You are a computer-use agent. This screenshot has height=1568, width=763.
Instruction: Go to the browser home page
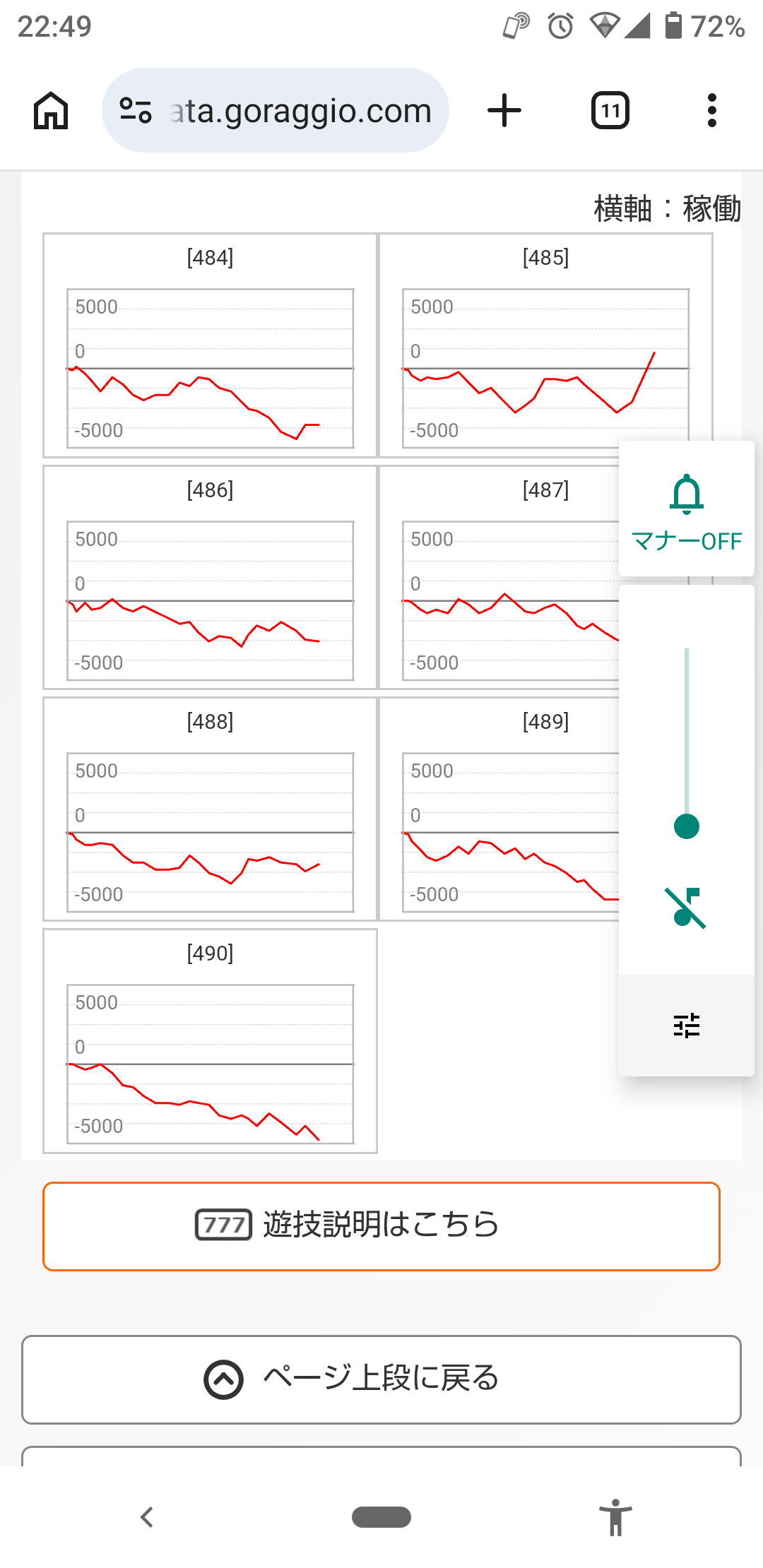pos(51,111)
